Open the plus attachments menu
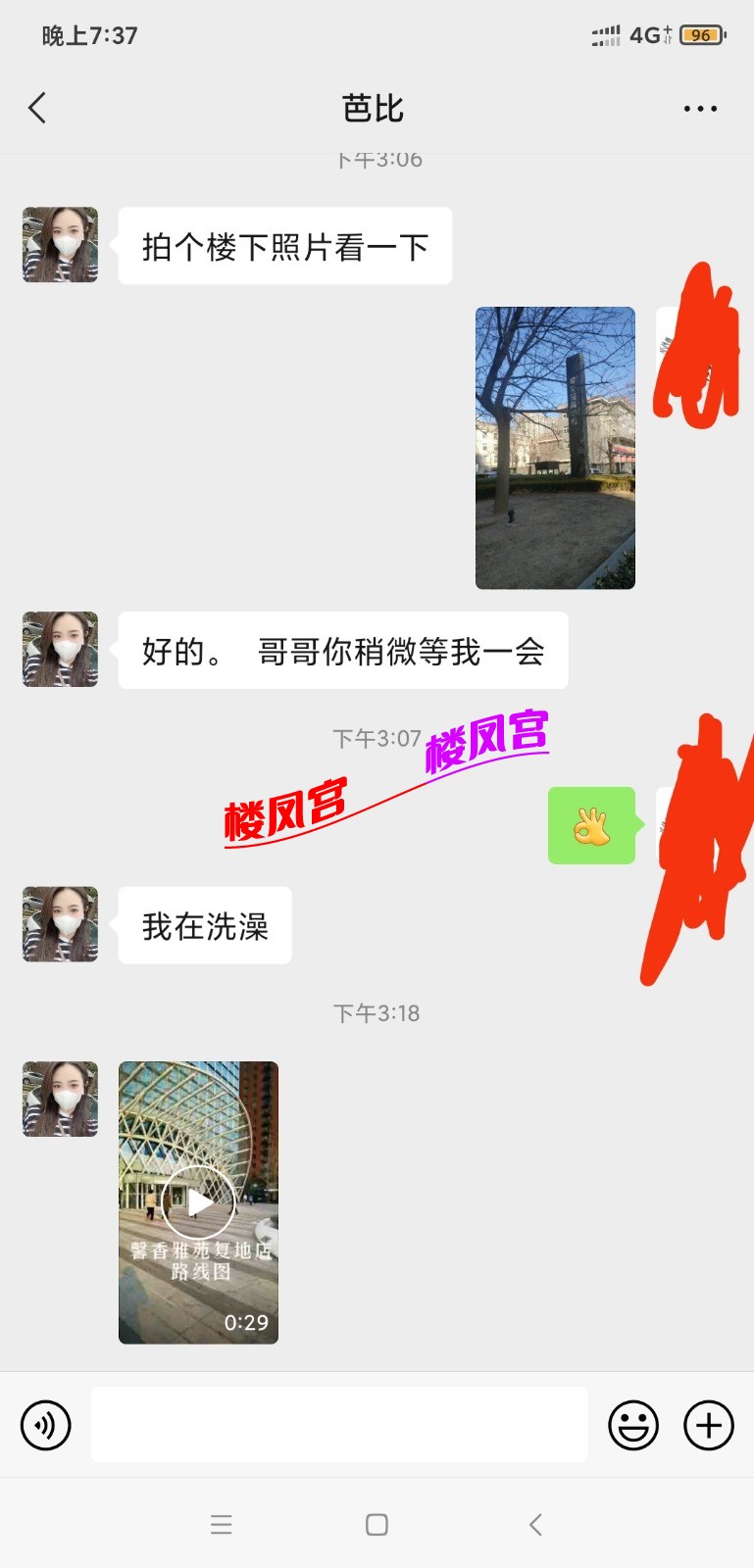The height and width of the screenshot is (1568, 754). click(x=708, y=1425)
